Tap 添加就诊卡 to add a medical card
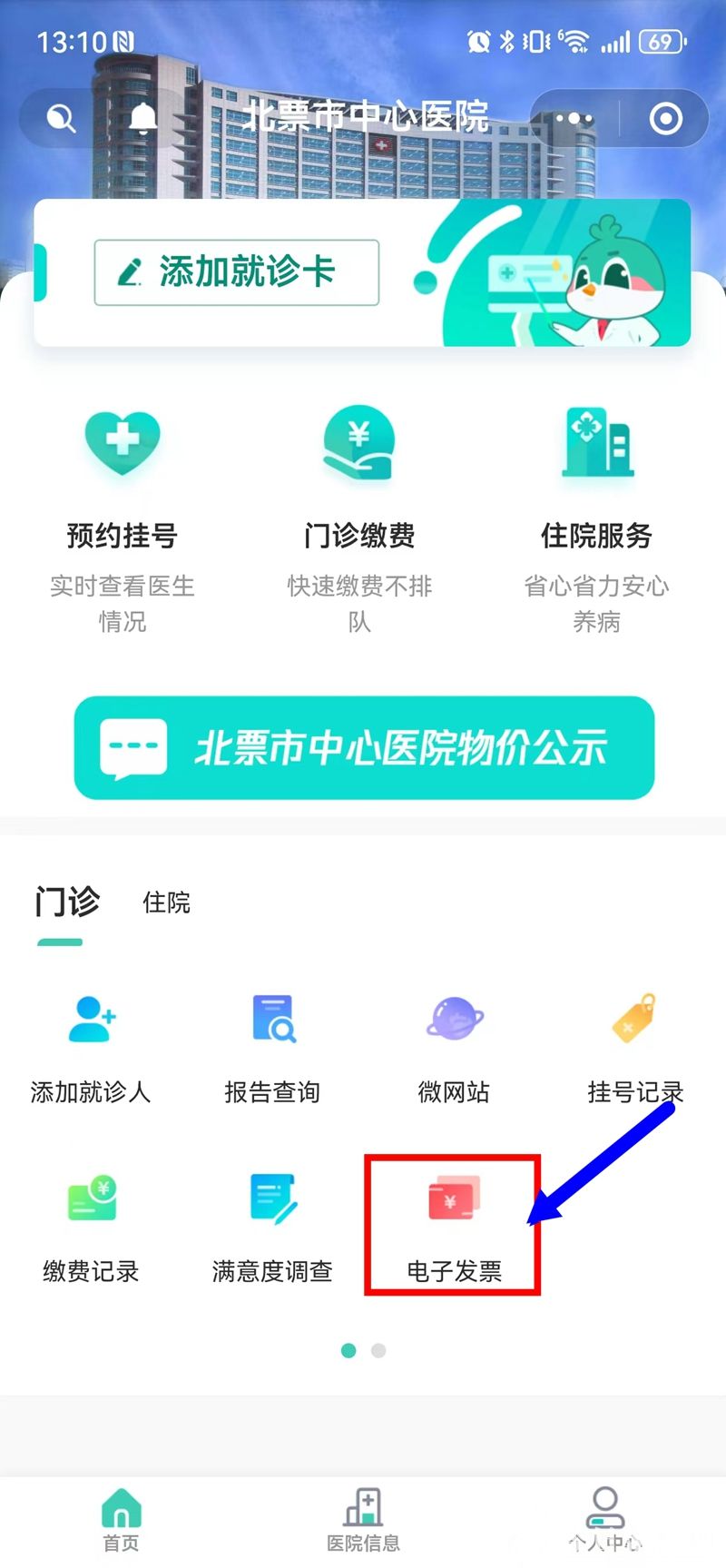726x1568 pixels. [x=237, y=271]
